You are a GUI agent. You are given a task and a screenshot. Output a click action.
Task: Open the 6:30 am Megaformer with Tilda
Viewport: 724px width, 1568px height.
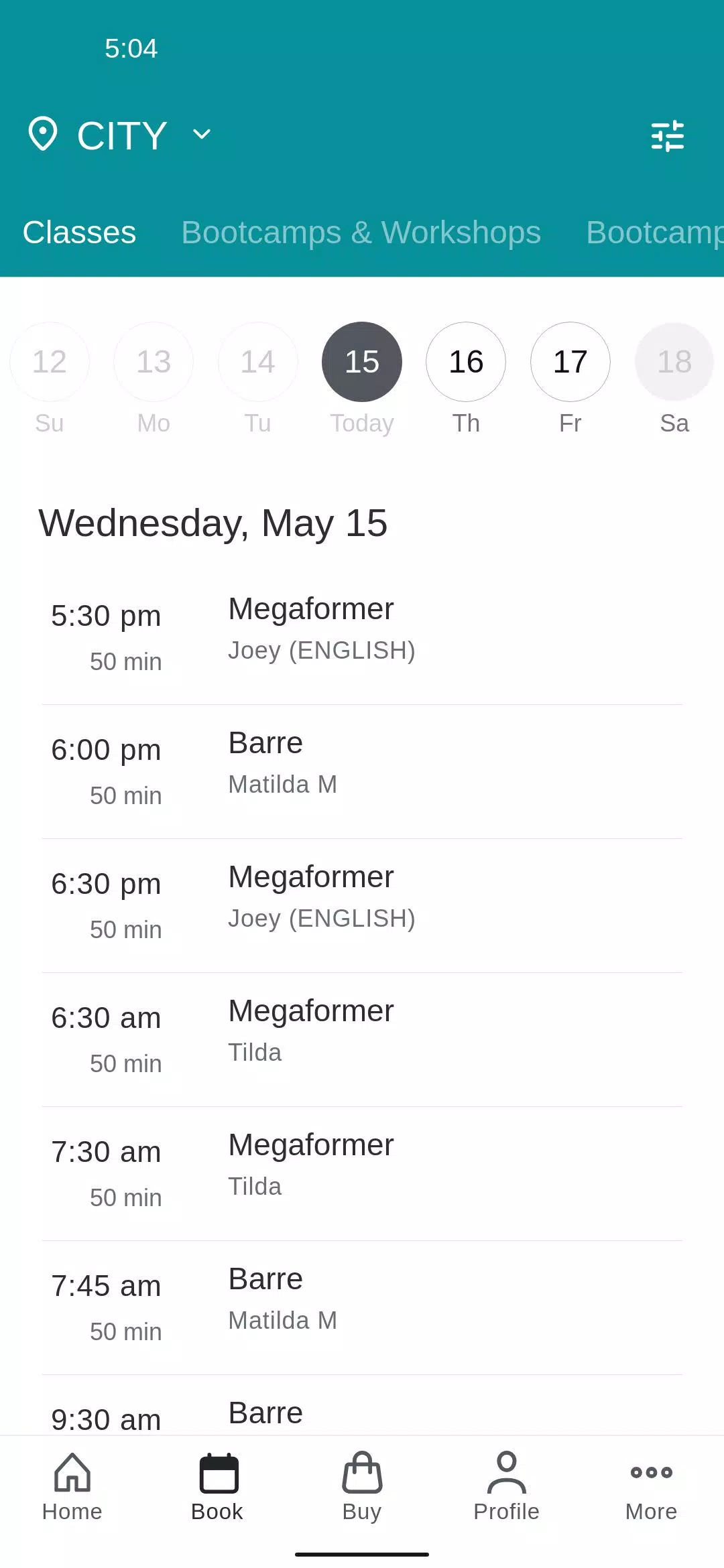[362, 1040]
